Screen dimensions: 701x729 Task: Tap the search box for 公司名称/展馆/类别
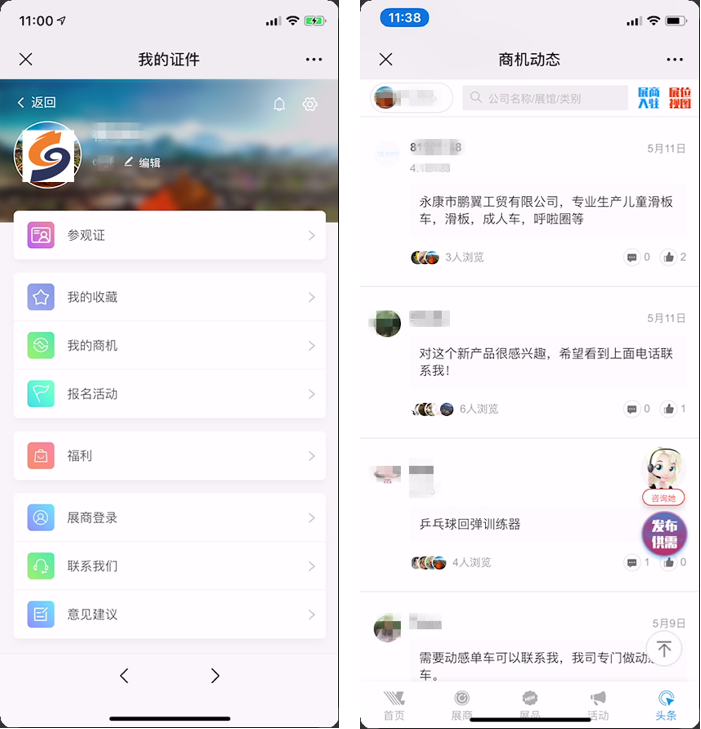point(545,98)
